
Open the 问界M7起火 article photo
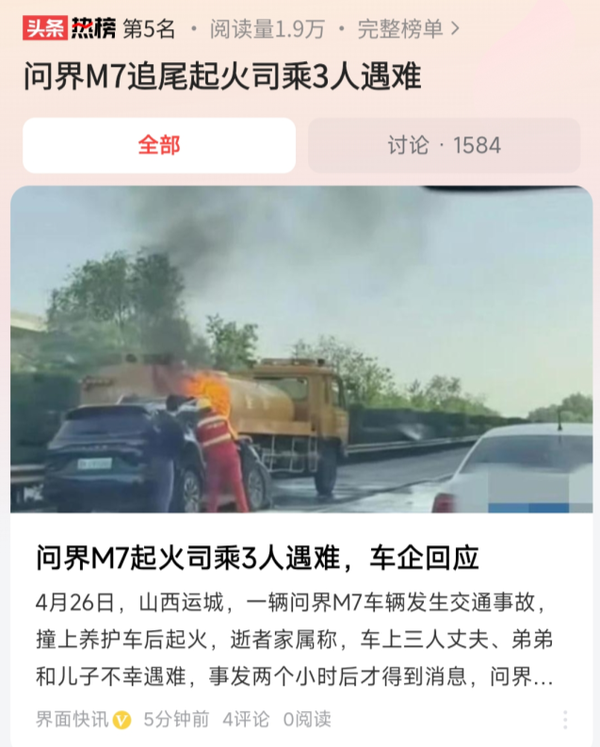coord(301,349)
